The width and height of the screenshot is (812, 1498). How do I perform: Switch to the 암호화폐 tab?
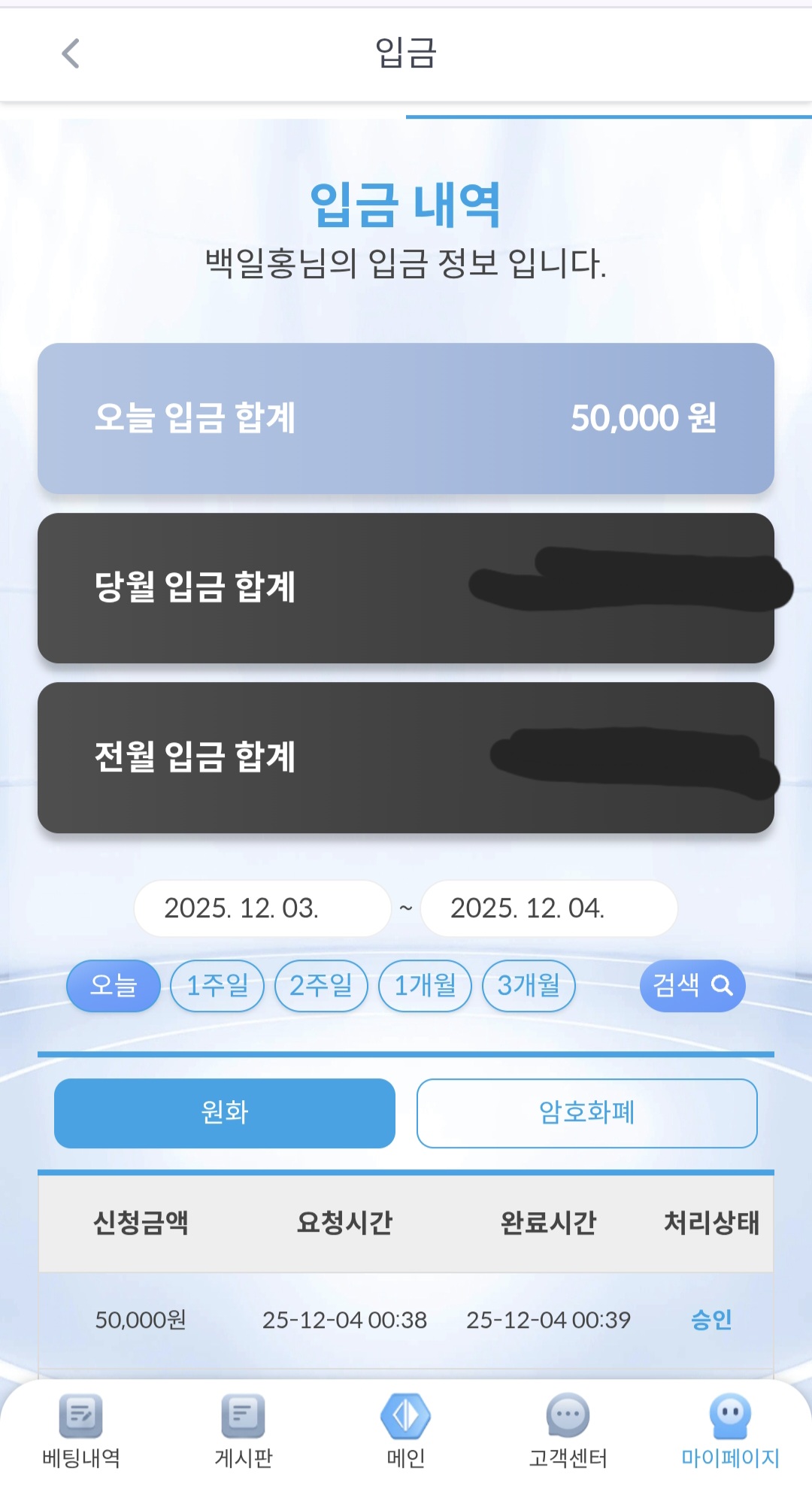(x=586, y=1113)
